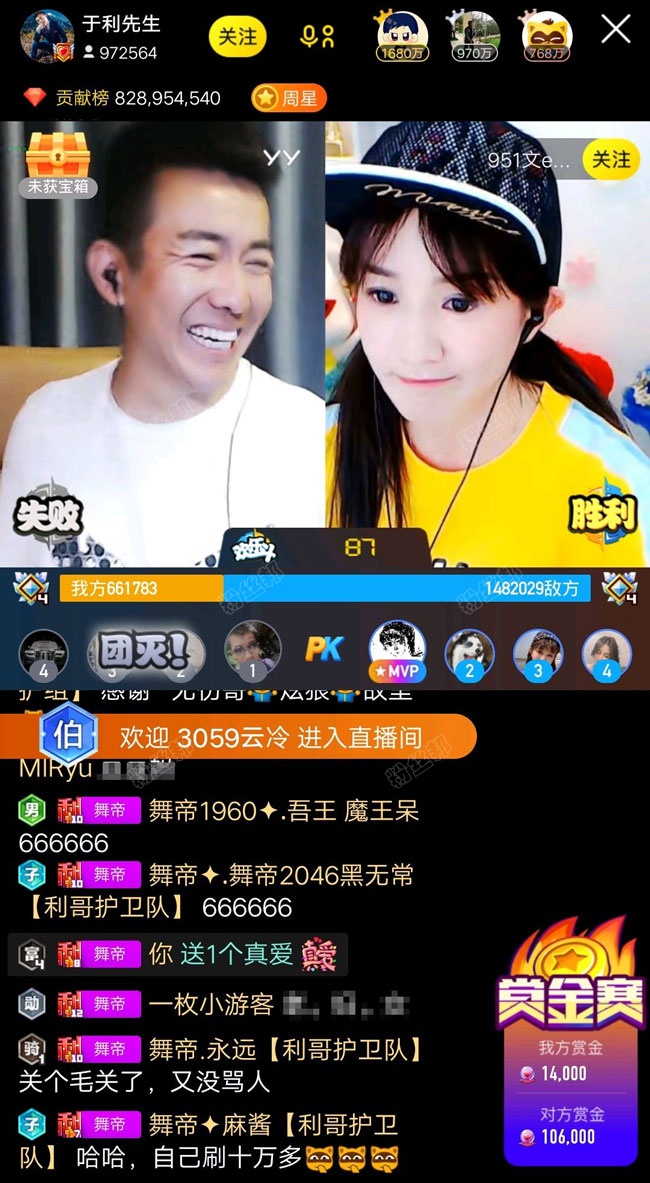View contributor avatar with 768万
The height and width of the screenshot is (1183, 650).
point(546,36)
